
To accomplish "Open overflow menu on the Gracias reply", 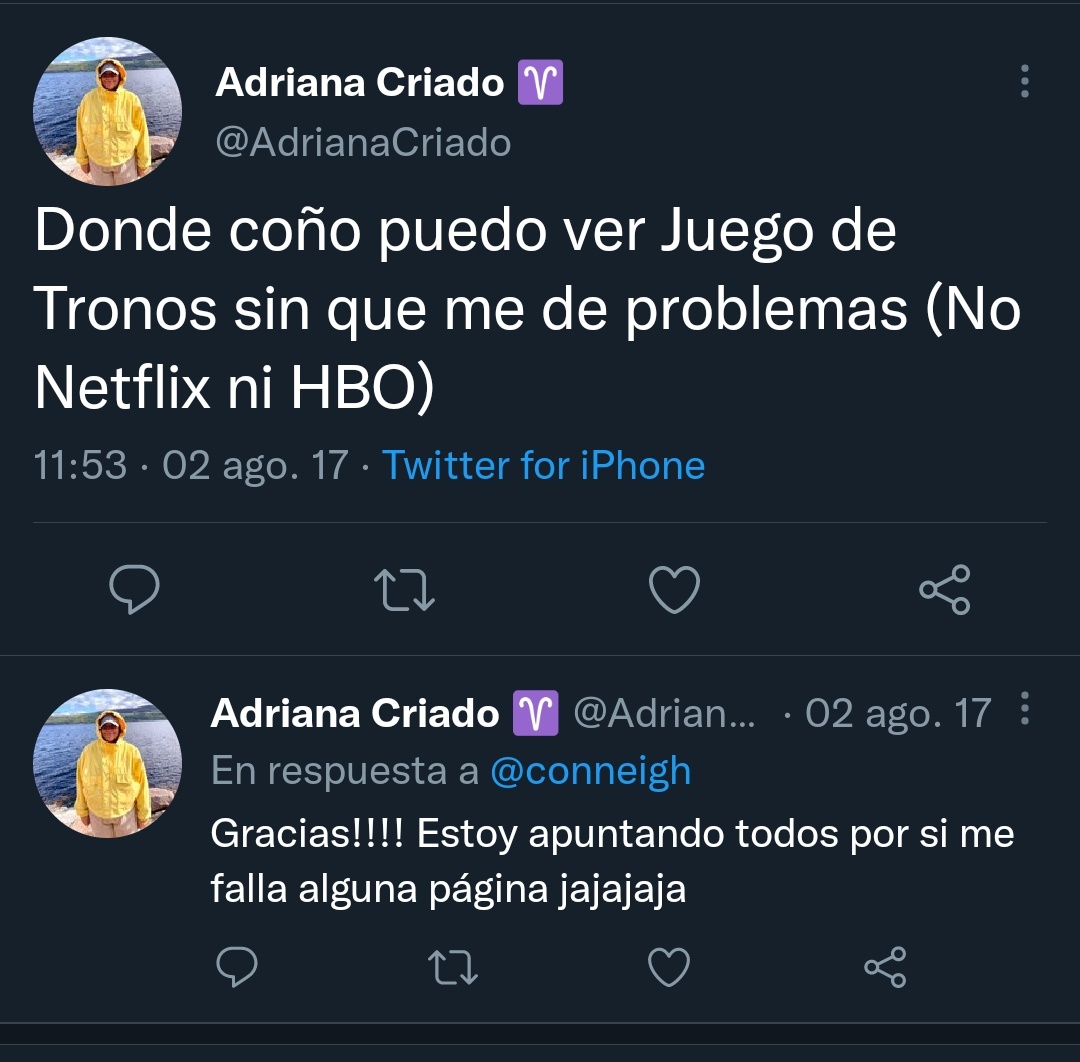I will (x=1024, y=709).
